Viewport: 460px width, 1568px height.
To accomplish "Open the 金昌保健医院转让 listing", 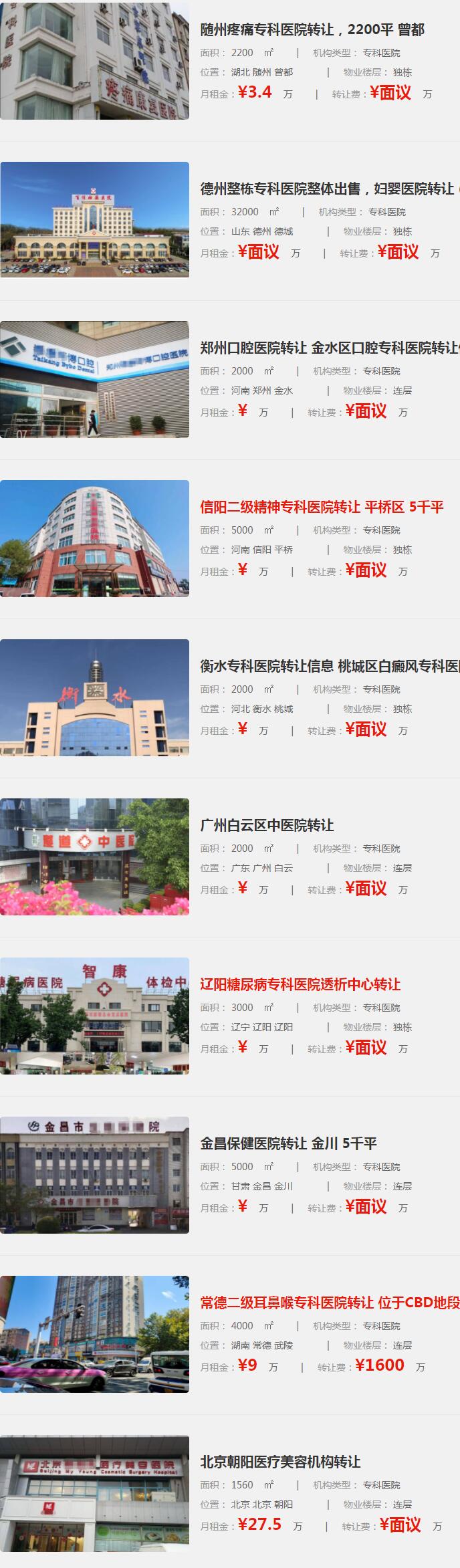I will [288, 1143].
